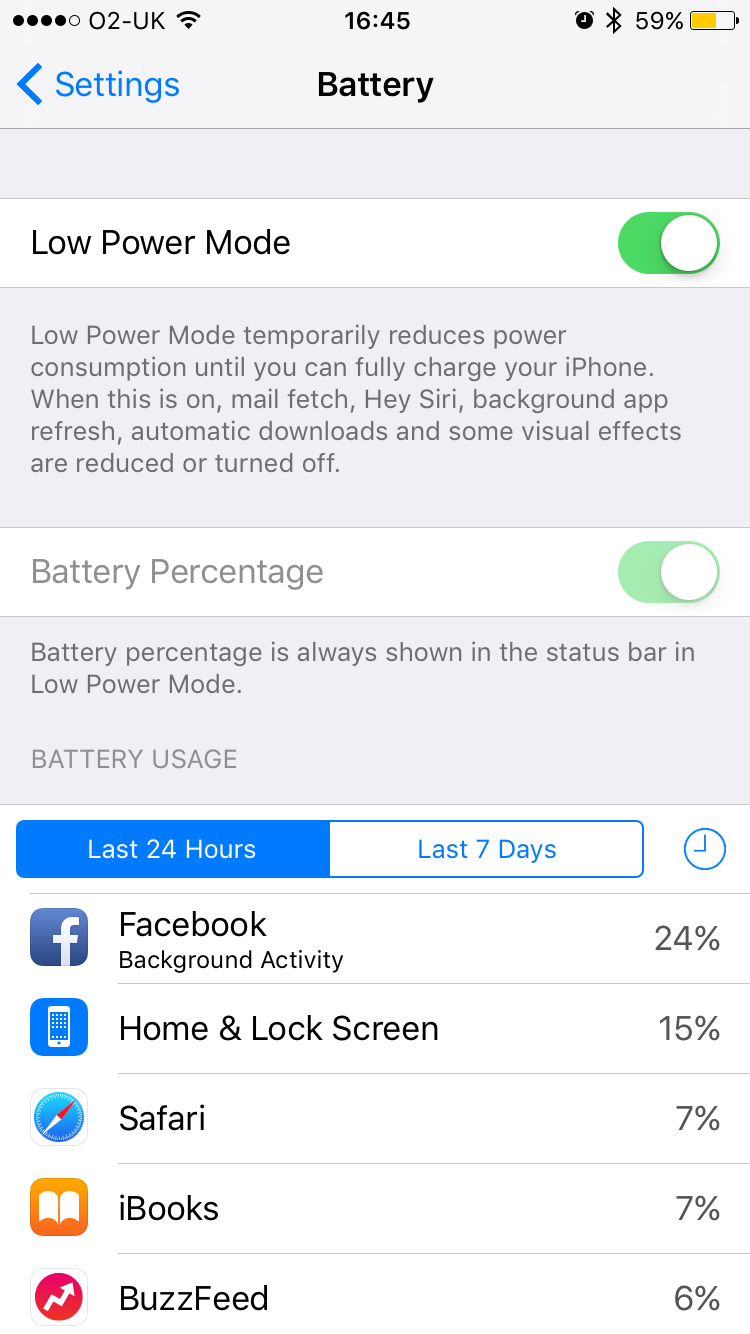Go back to Settings
This screenshot has height=1334, width=750.
coord(98,85)
